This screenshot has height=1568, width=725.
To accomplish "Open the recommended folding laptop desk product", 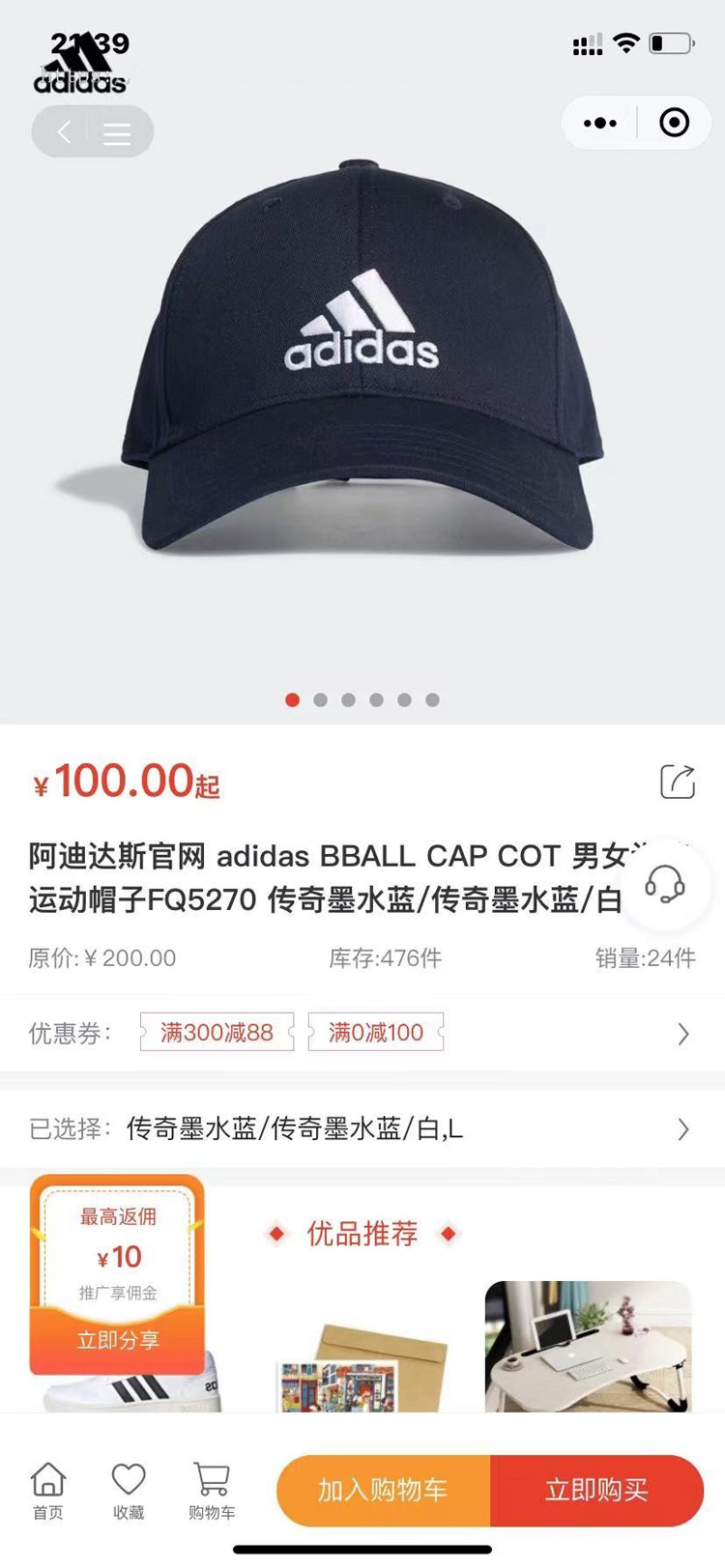I will [588, 1347].
